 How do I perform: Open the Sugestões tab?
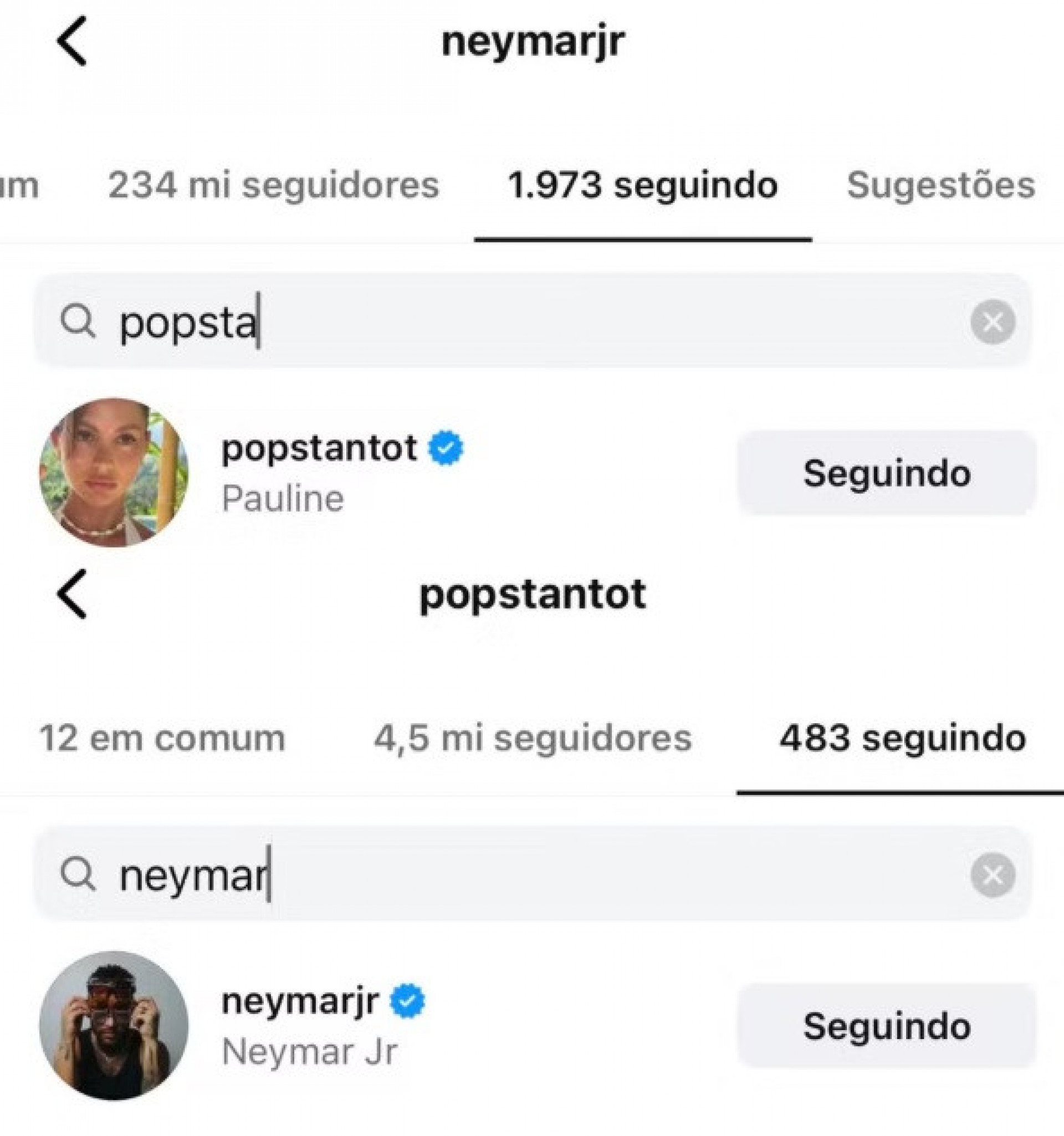942,184
